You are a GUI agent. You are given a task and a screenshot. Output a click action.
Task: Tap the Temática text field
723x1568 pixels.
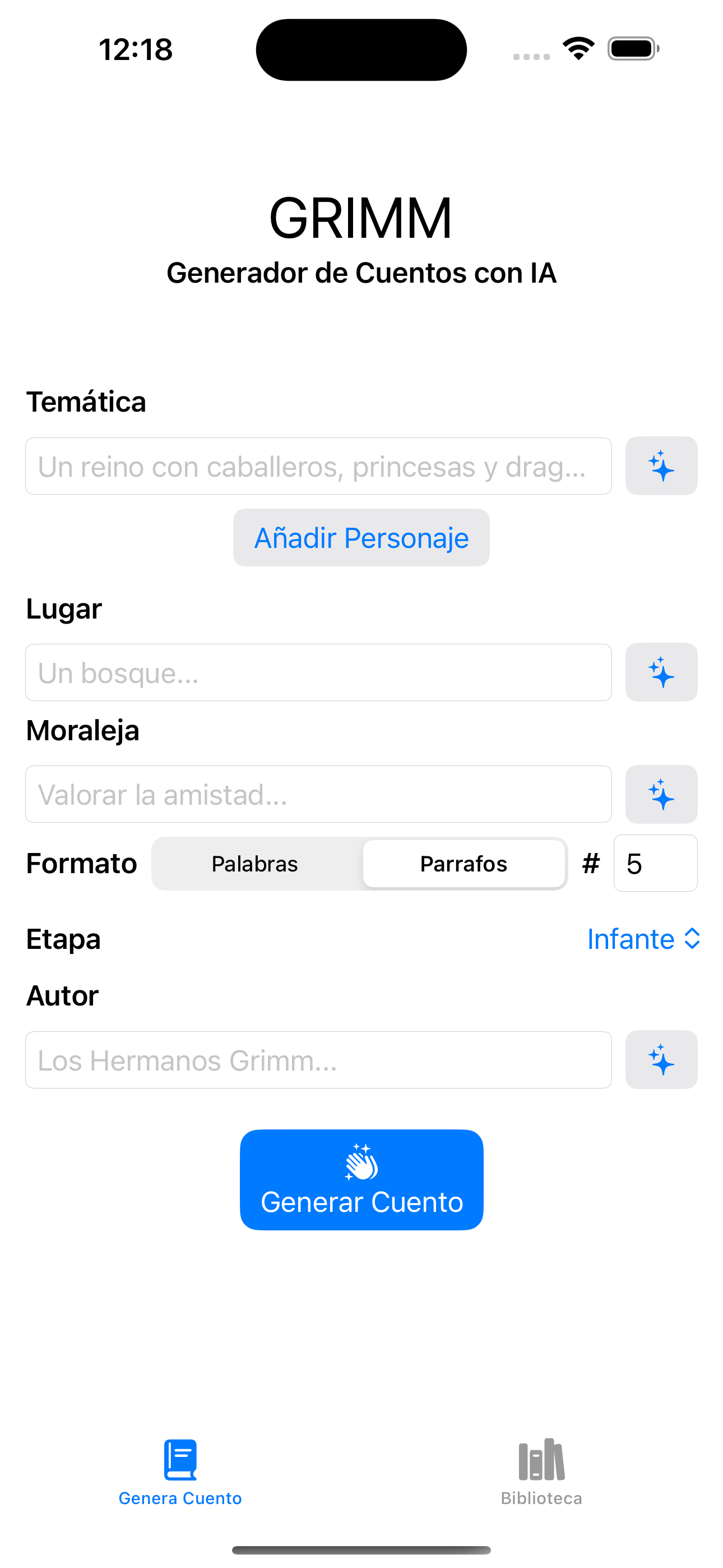pyautogui.click(x=318, y=466)
